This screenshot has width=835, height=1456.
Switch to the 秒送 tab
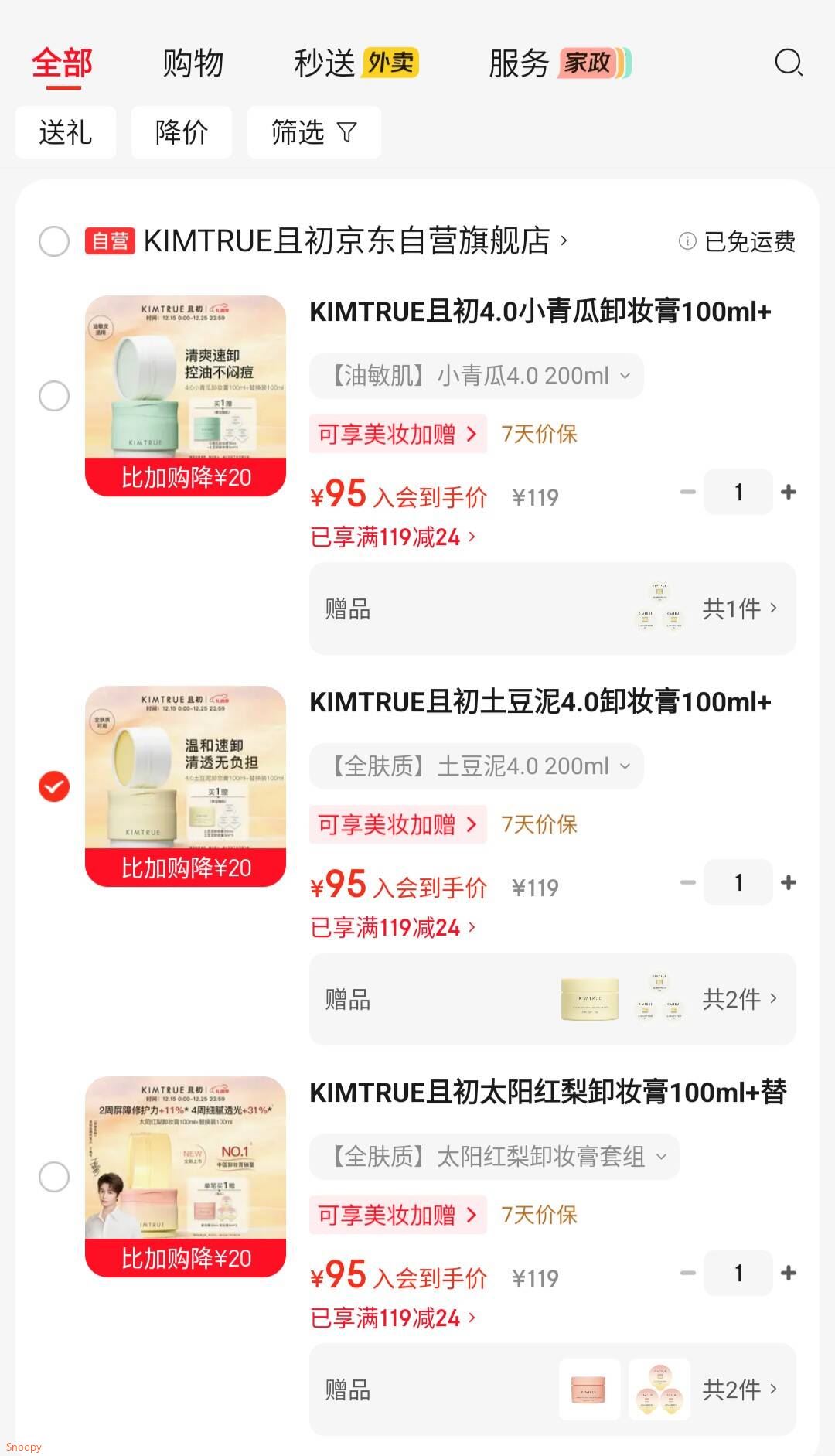point(322,63)
